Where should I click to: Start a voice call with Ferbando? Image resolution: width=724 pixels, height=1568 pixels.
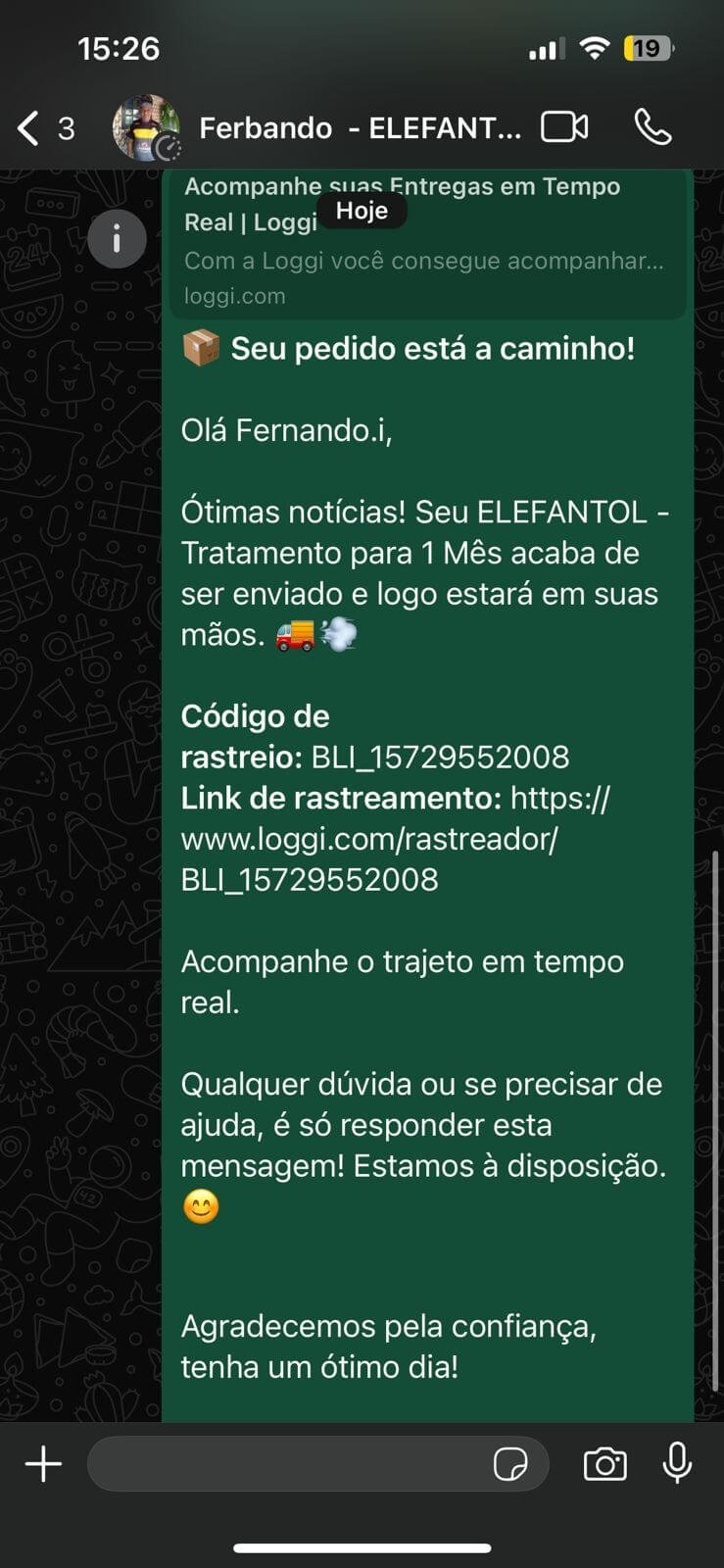[652, 127]
